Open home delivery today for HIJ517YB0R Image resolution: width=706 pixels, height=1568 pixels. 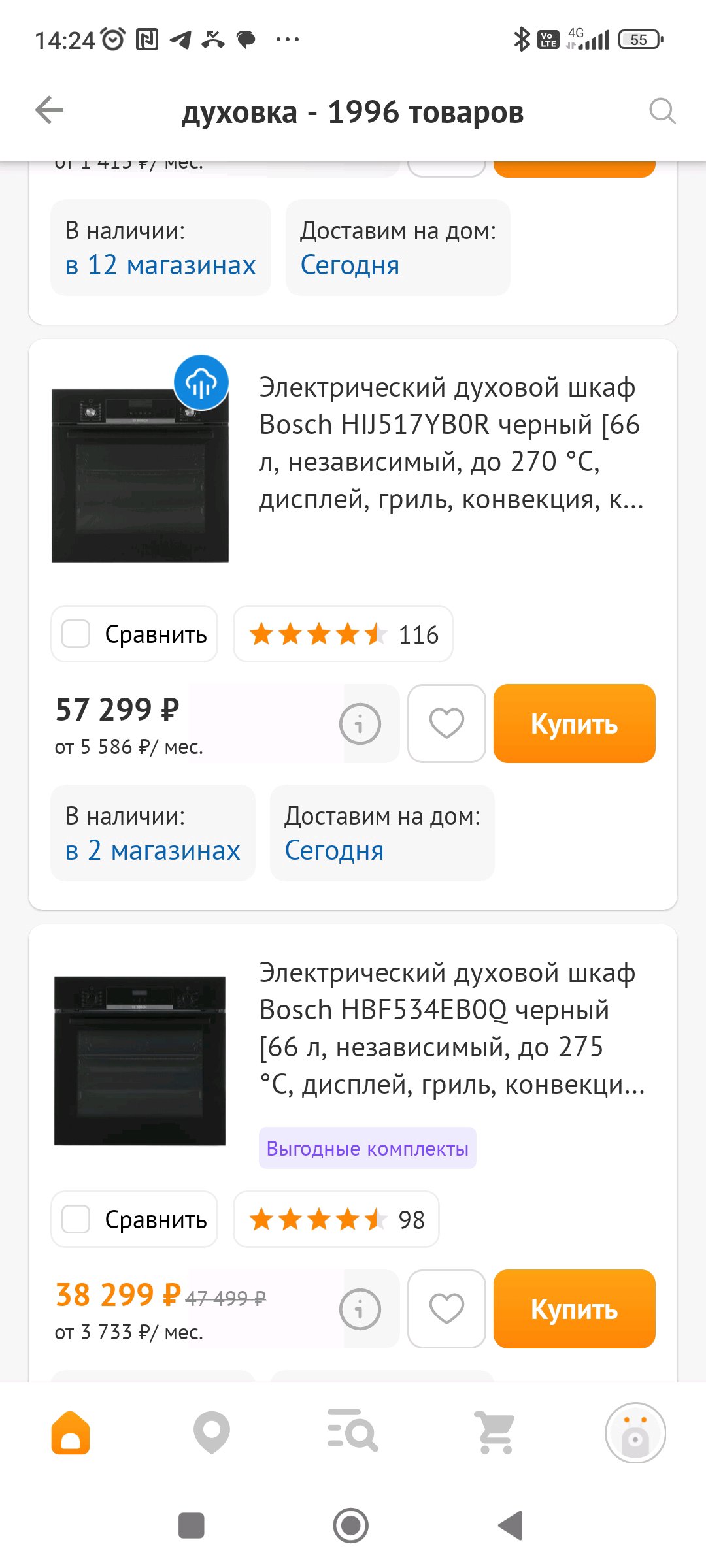[x=382, y=833]
